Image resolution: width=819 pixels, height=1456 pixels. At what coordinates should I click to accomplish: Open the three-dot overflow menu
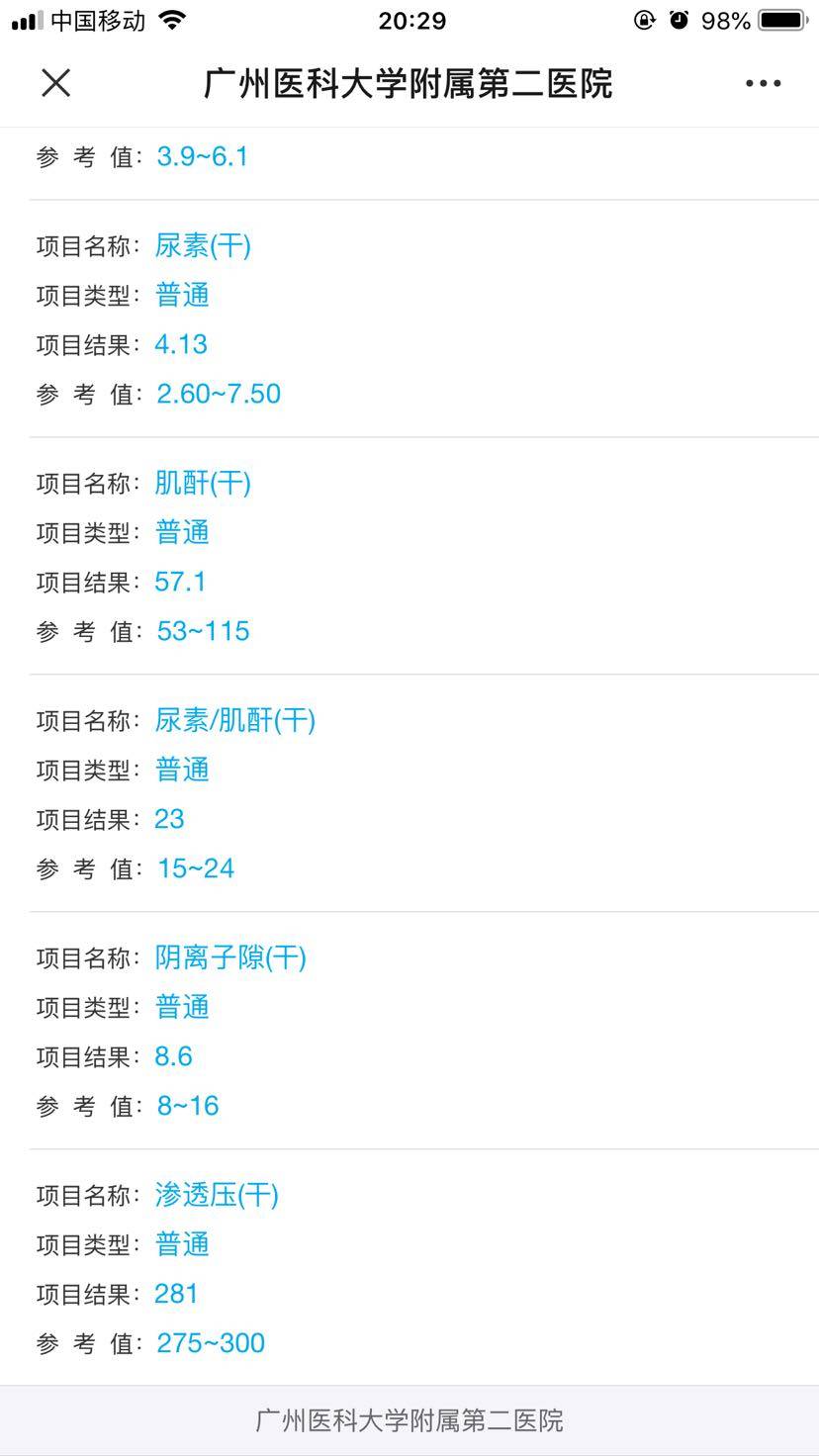pos(763,84)
